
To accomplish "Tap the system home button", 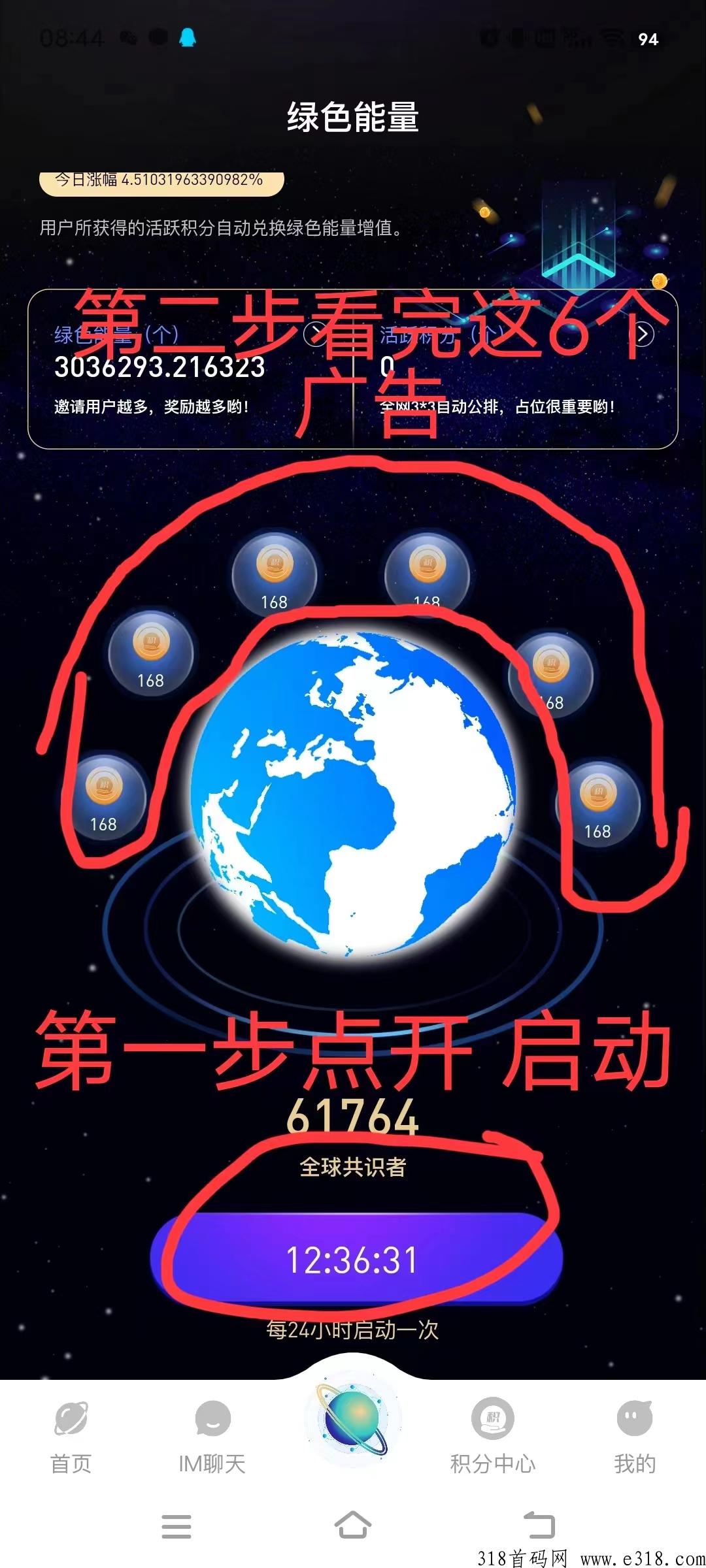I will (353, 1526).
